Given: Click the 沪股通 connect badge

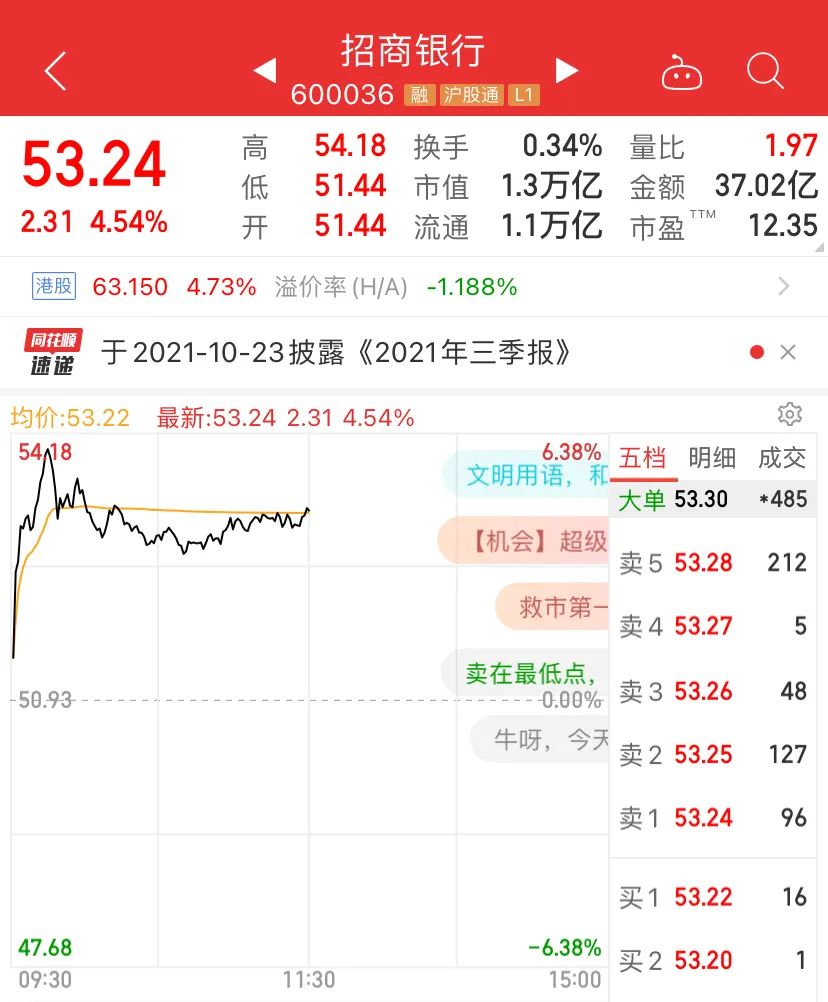Looking at the screenshot, I should coord(472,95).
